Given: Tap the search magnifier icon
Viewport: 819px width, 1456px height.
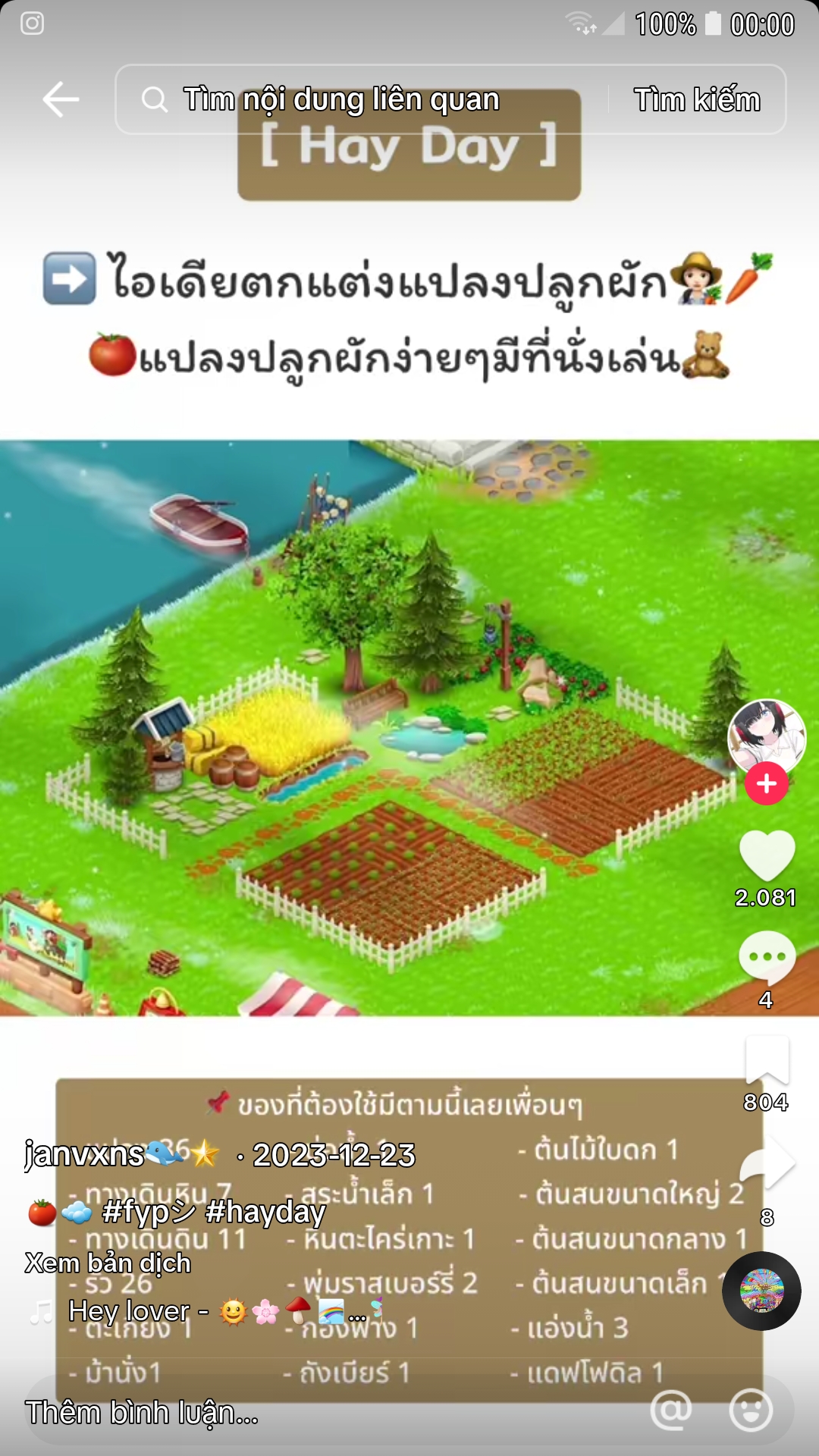Looking at the screenshot, I should click(155, 99).
